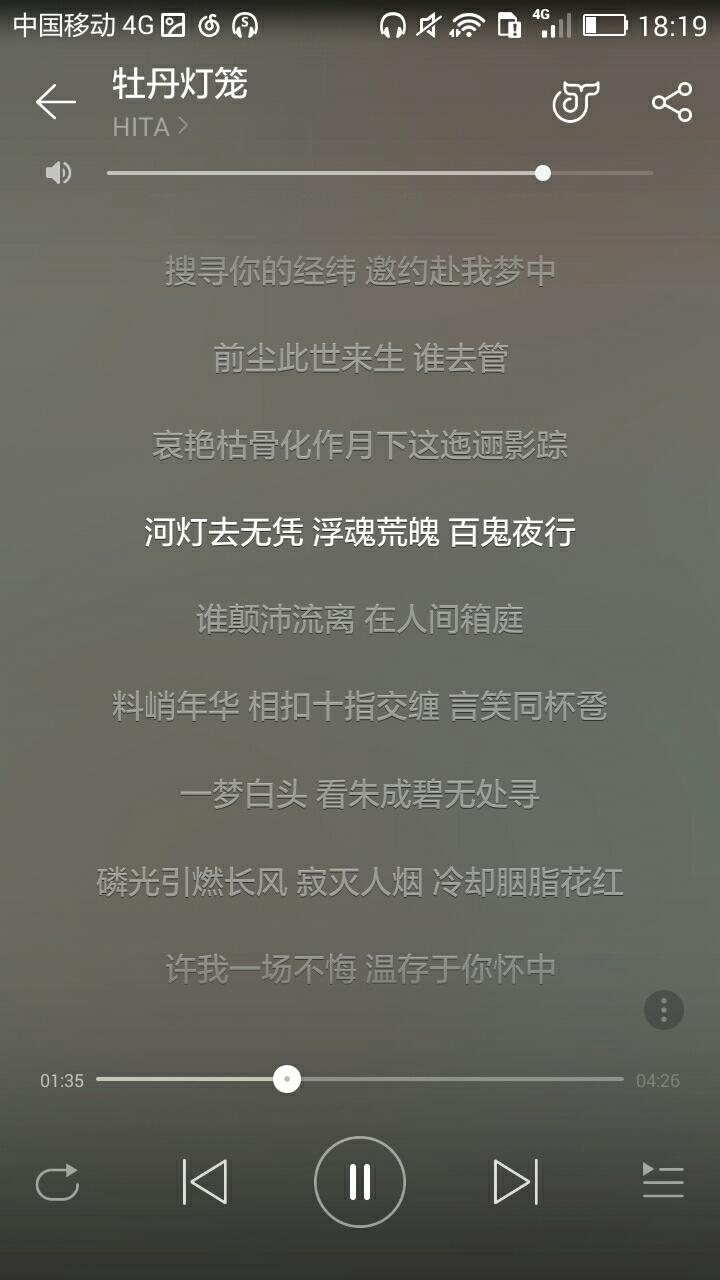This screenshot has width=720, height=1280.
Task: Set volume on the volume slider
Action: pos(380,173)
